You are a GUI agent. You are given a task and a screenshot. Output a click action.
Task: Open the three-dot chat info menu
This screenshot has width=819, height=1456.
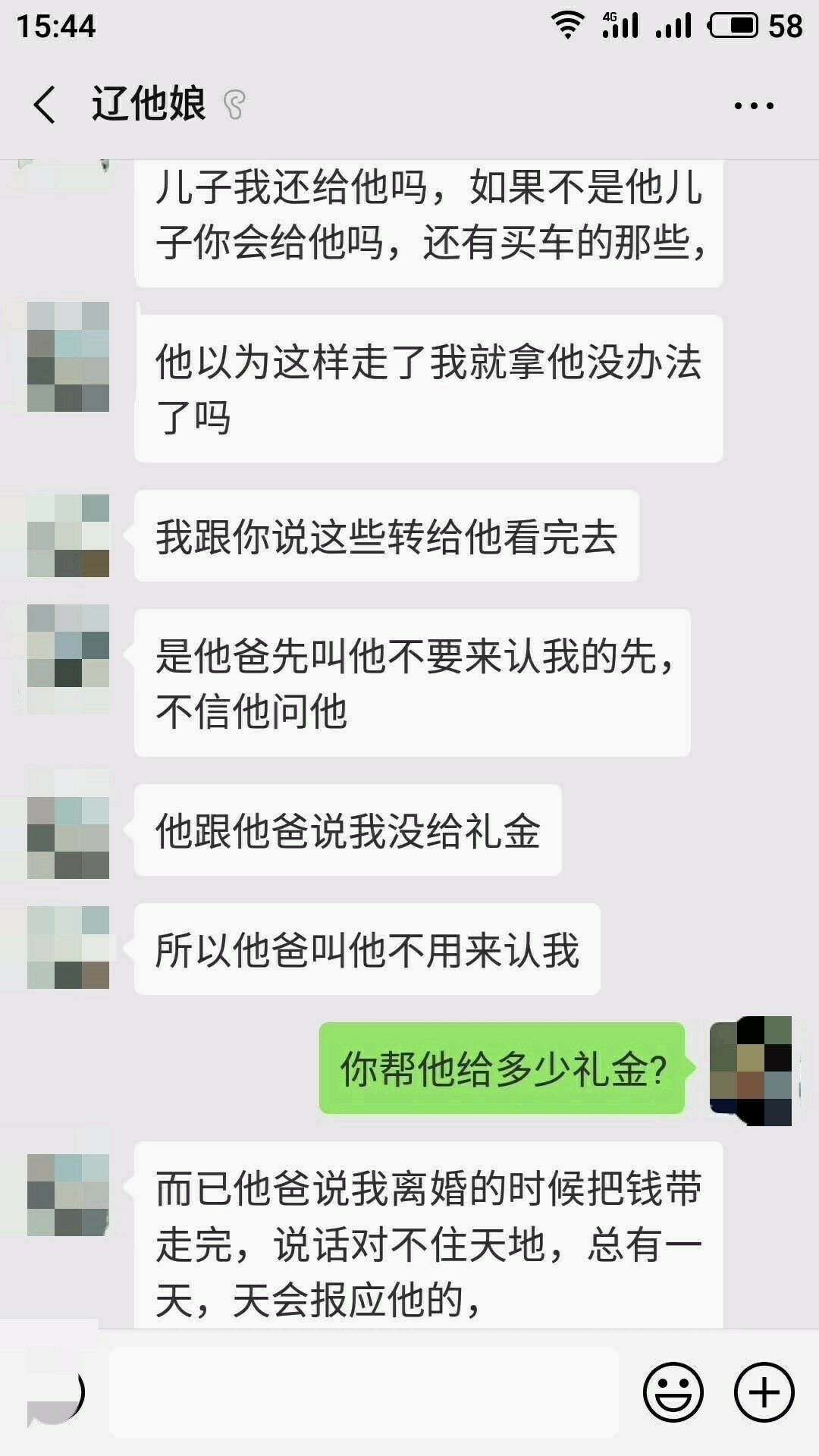(754, 106)
